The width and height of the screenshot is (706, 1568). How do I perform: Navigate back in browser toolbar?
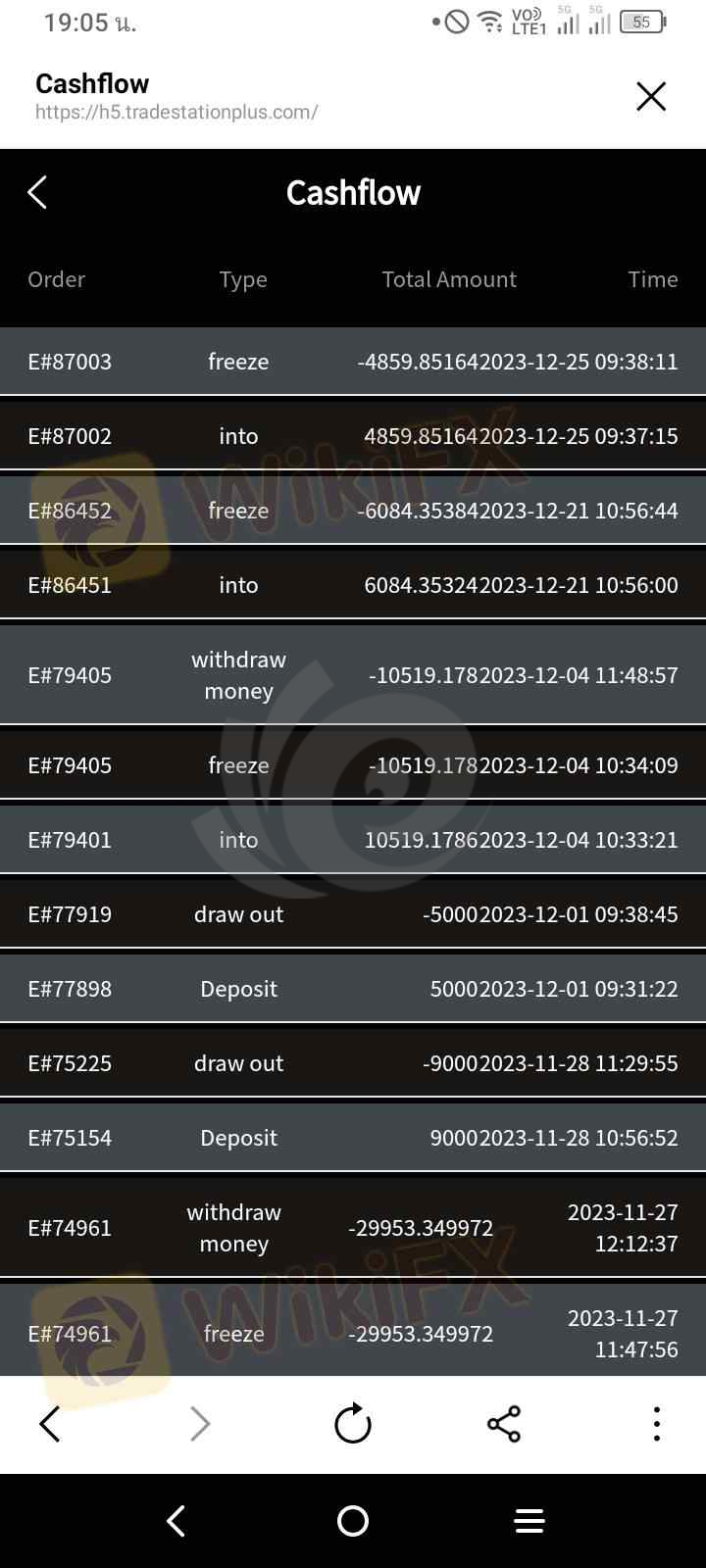tap(50, 1423)
